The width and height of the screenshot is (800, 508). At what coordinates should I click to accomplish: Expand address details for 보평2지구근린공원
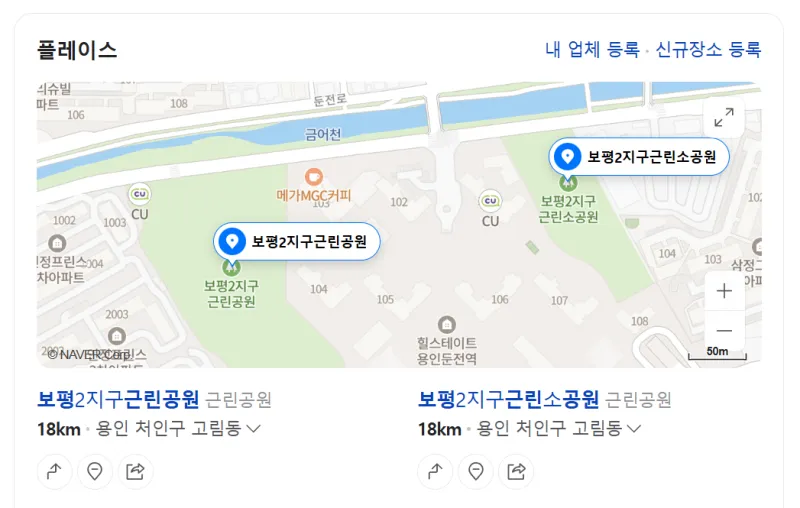(254, 429)
